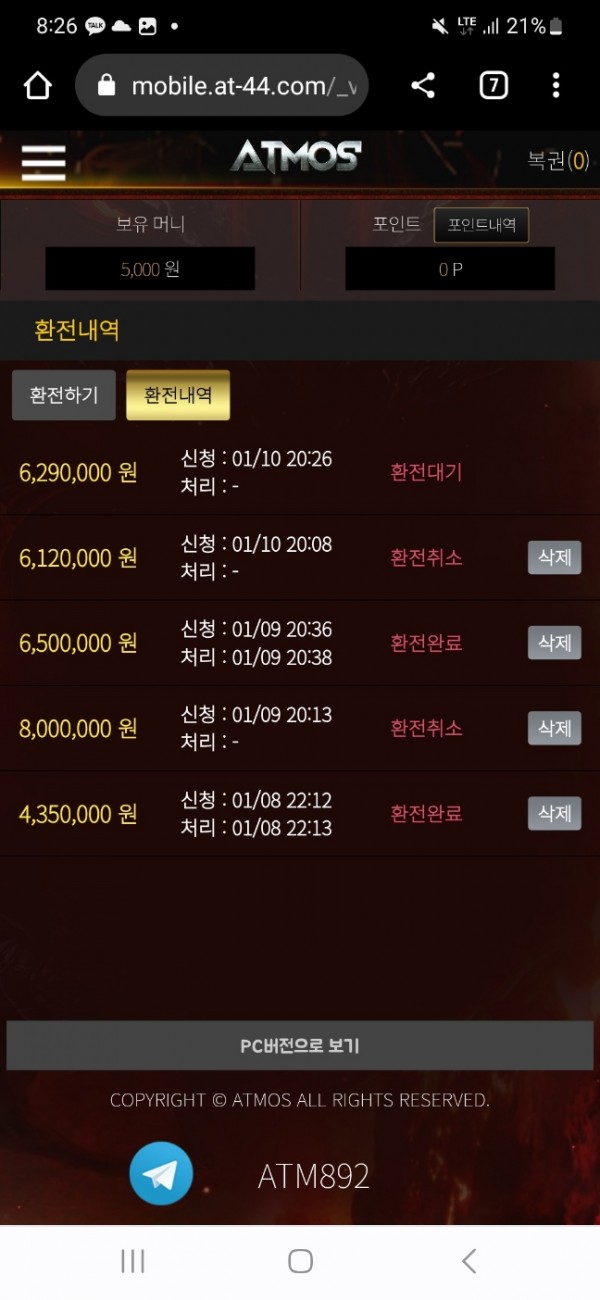Remove the 8,000,000 원 entry

pyautogui.click(x=554, y=728)
